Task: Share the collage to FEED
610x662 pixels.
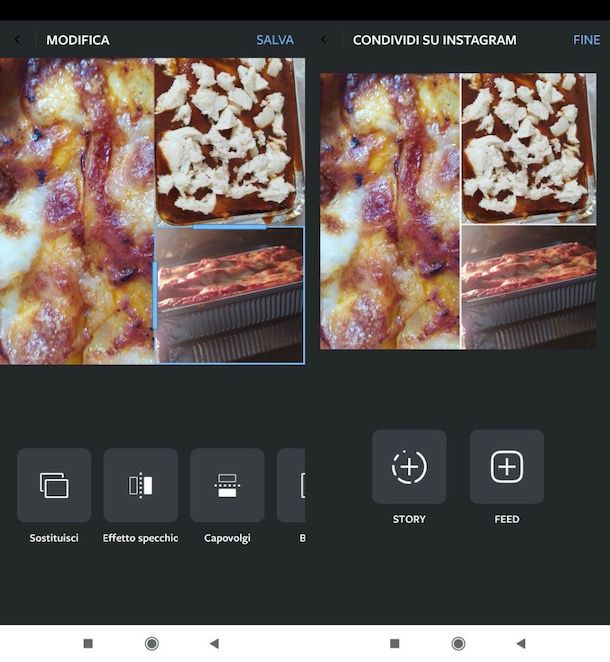Action: (x=507, y=467)
